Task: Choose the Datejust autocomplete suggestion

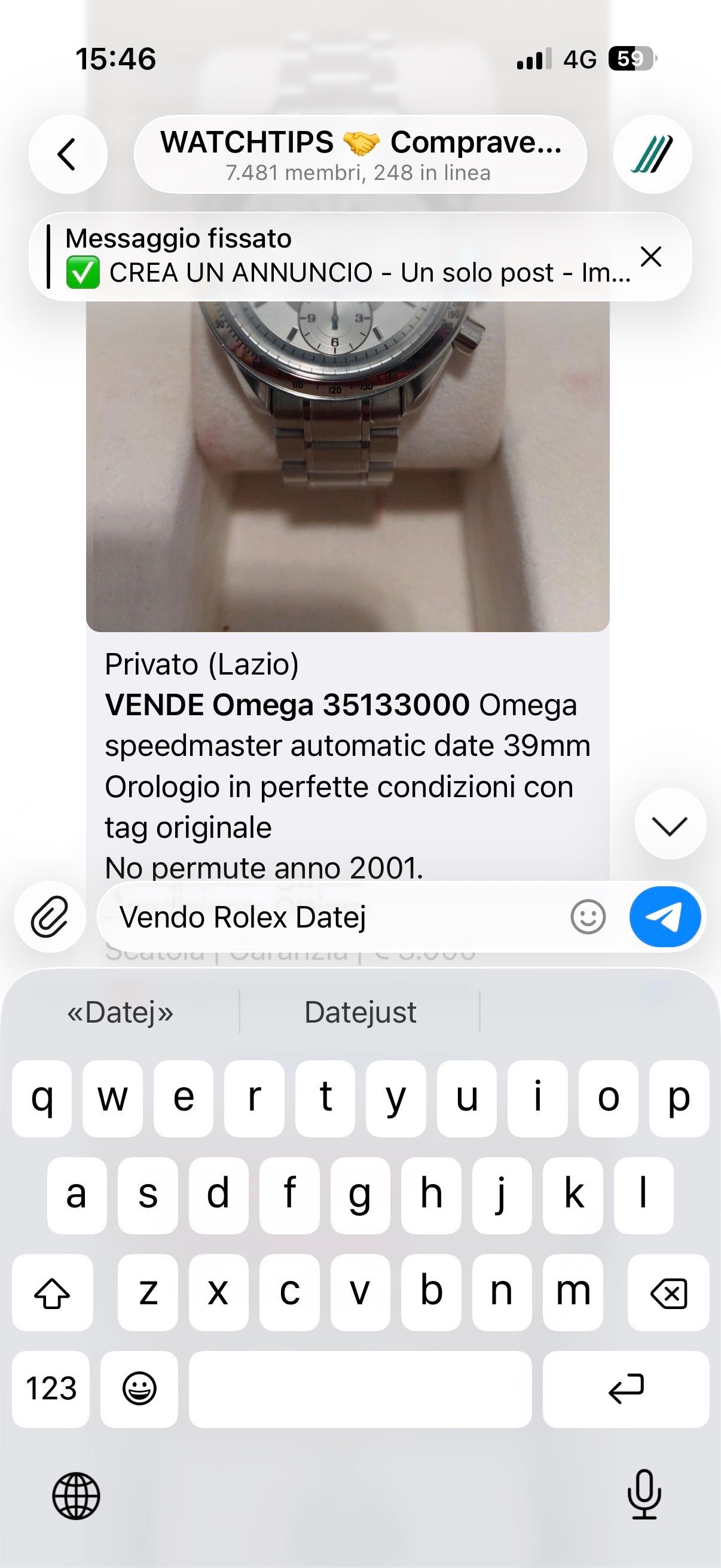Action: click(360, 1013)
